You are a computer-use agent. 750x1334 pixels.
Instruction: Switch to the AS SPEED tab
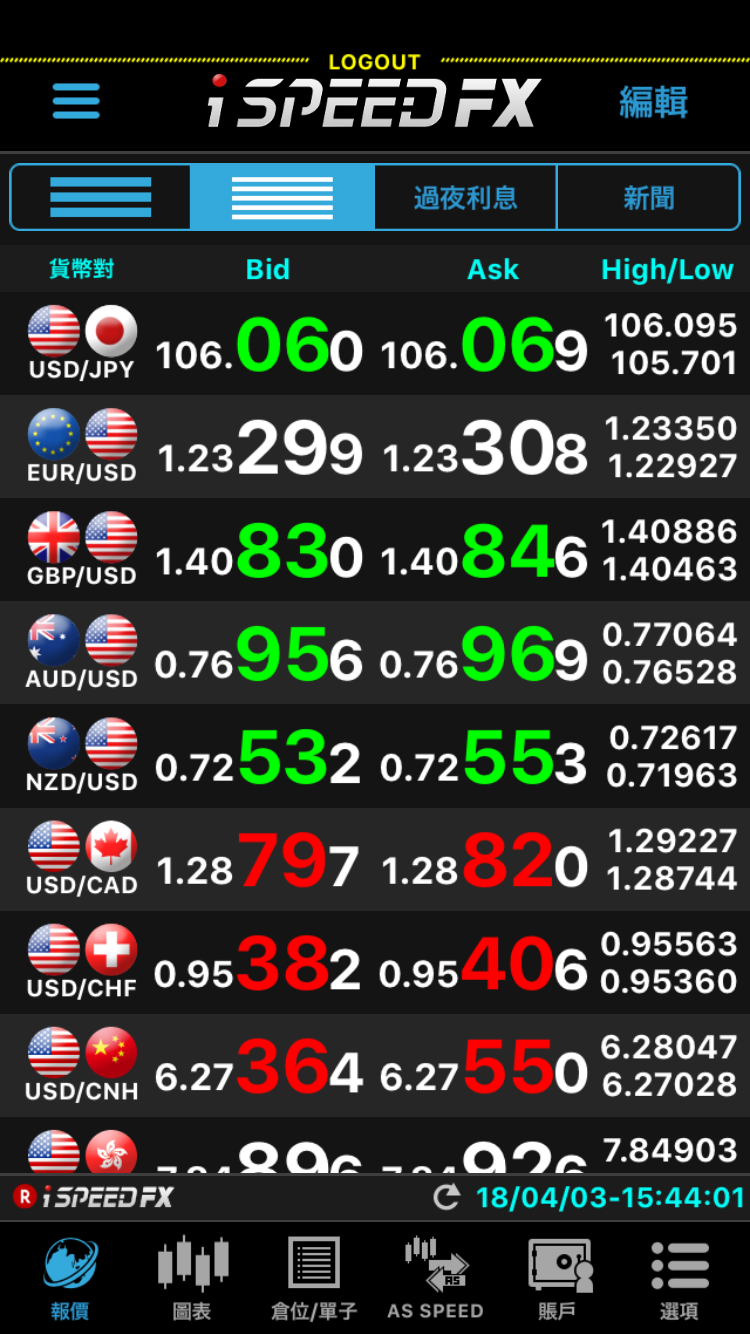click(436, 1278)
